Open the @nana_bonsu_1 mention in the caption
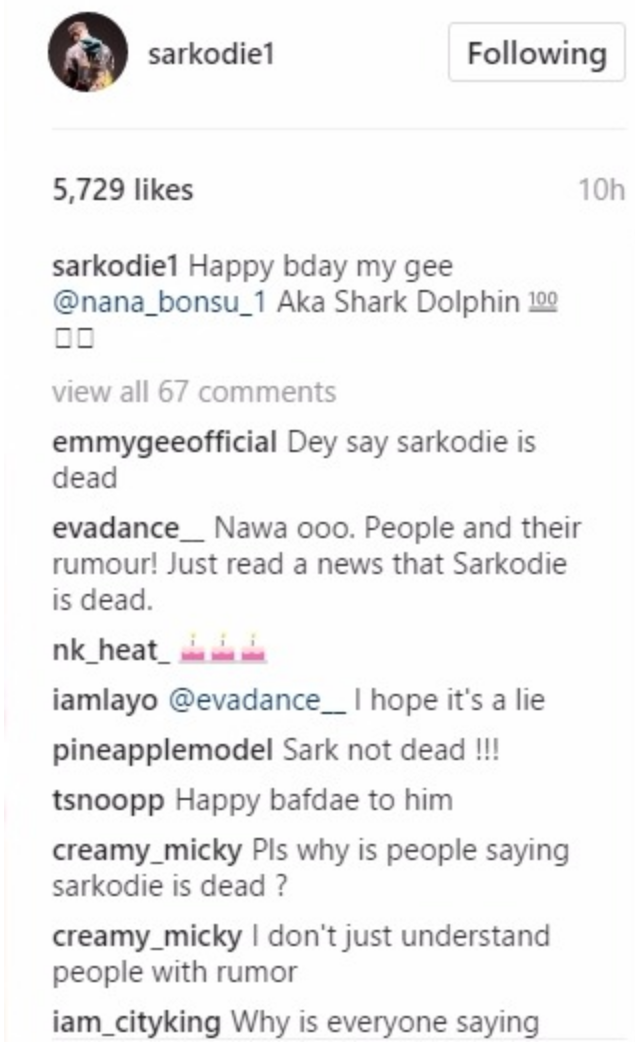635x1053 pixels. pyautogui.click(x=160, y=302)
